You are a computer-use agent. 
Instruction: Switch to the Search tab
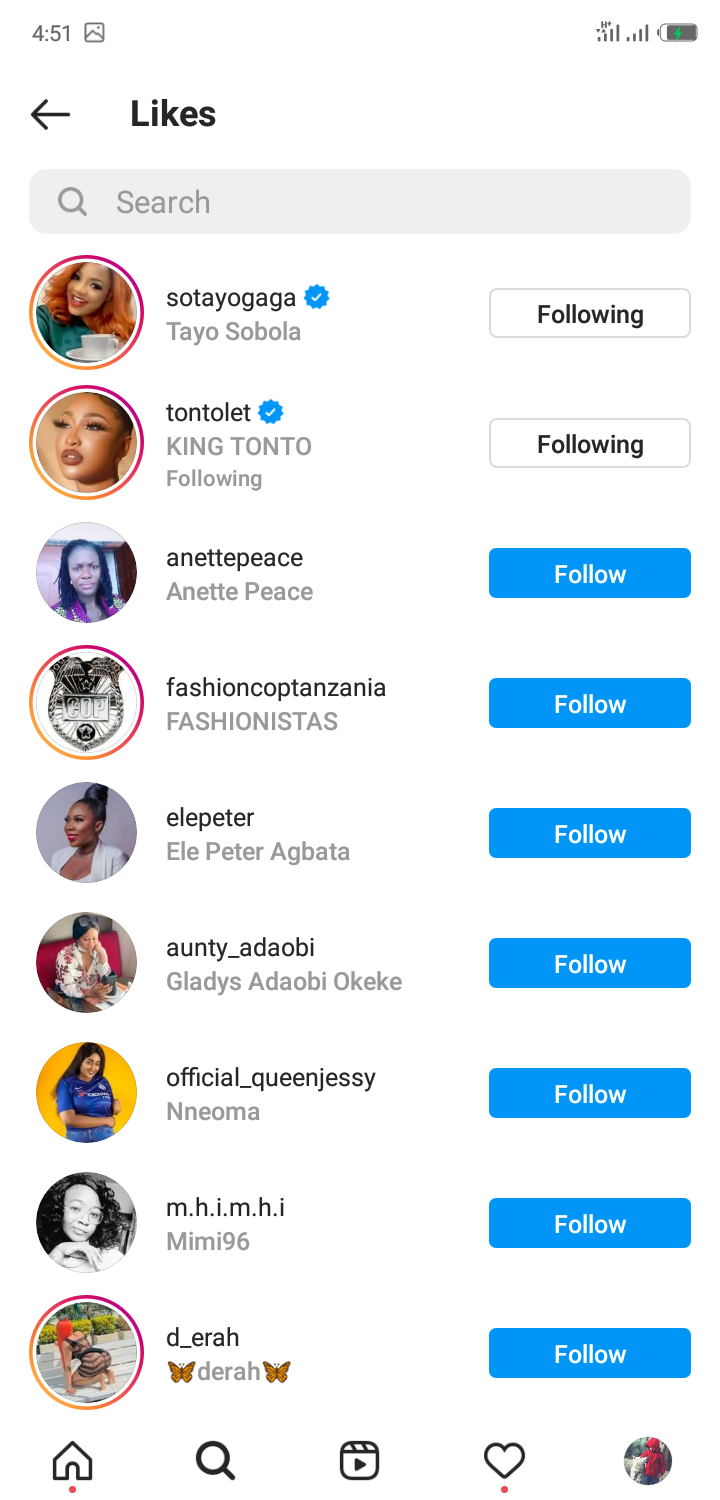[x=215, y=1462]
